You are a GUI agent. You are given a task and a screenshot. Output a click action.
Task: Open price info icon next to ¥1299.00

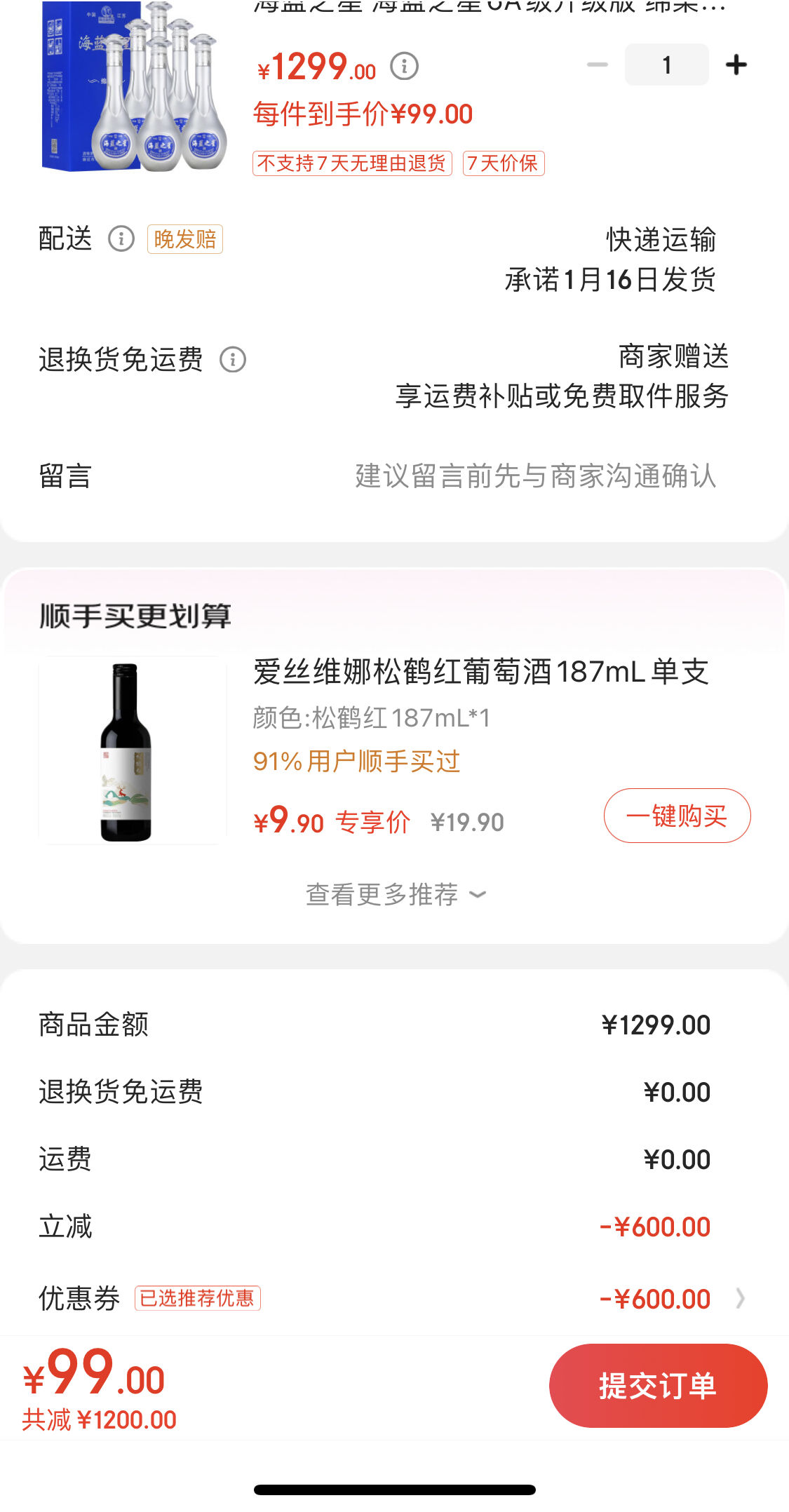pyautogui.click(x=404, y=67)
